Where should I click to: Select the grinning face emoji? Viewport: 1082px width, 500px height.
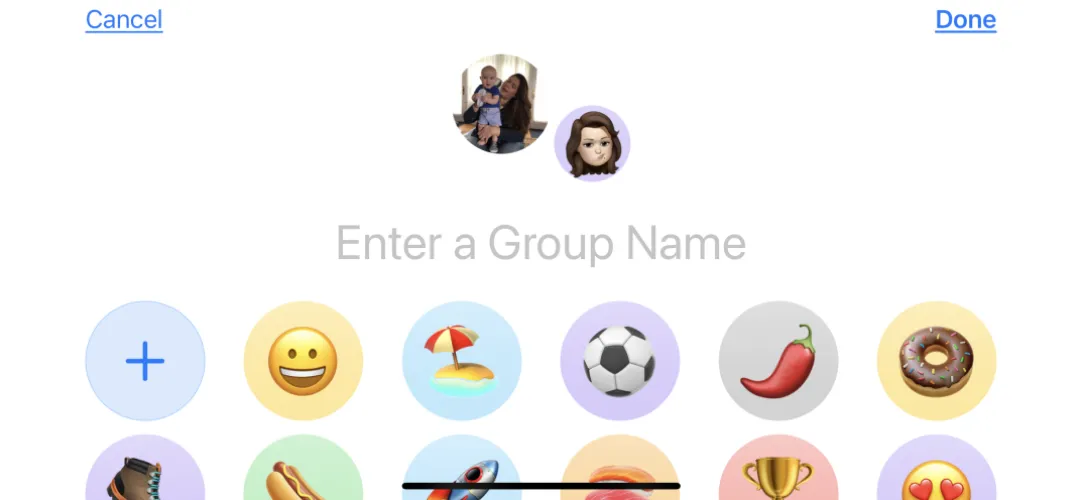pyautogui.click(x=303, y=361)
